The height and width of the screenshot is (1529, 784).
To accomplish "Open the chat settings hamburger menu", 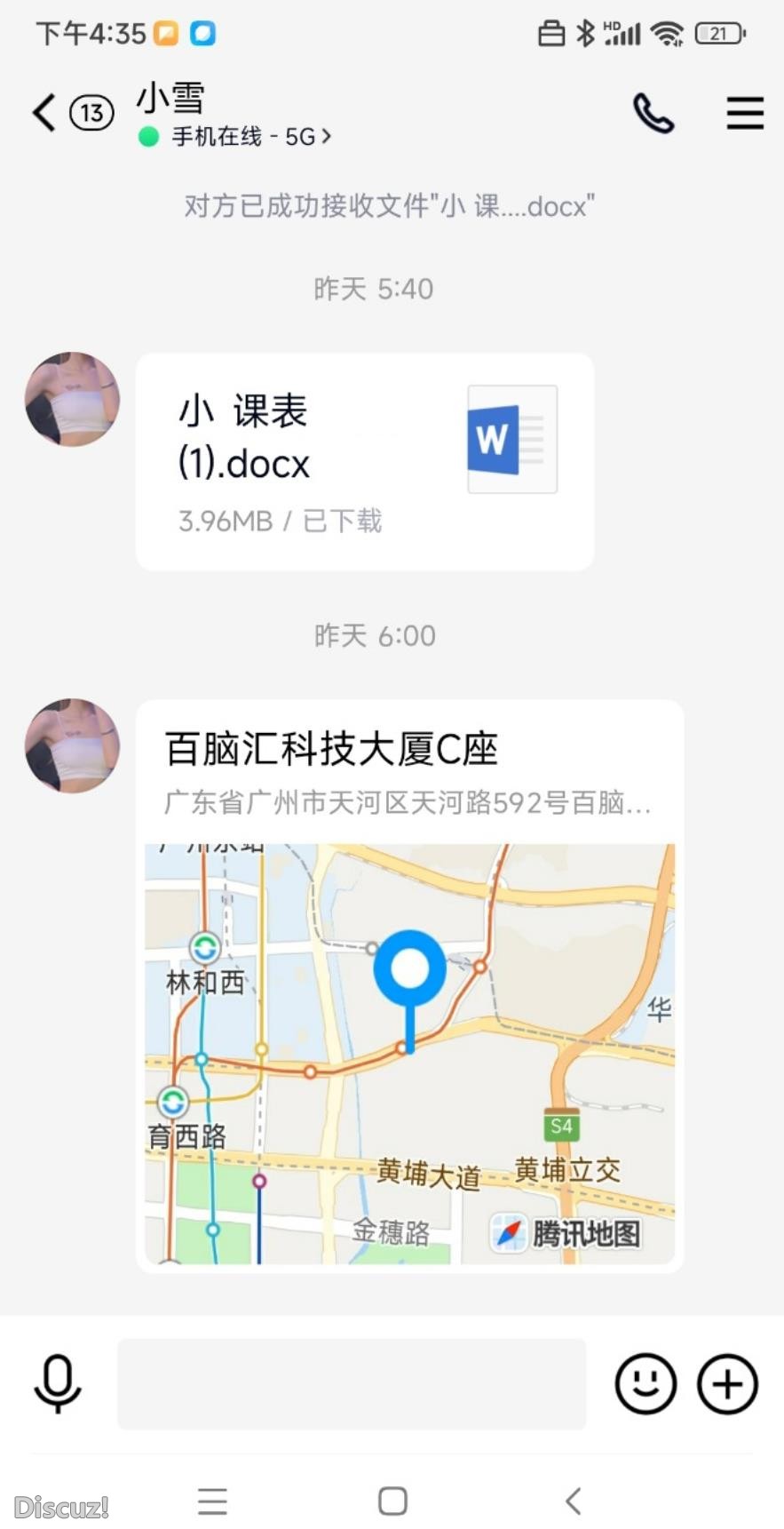I will [x=745, y=113].
